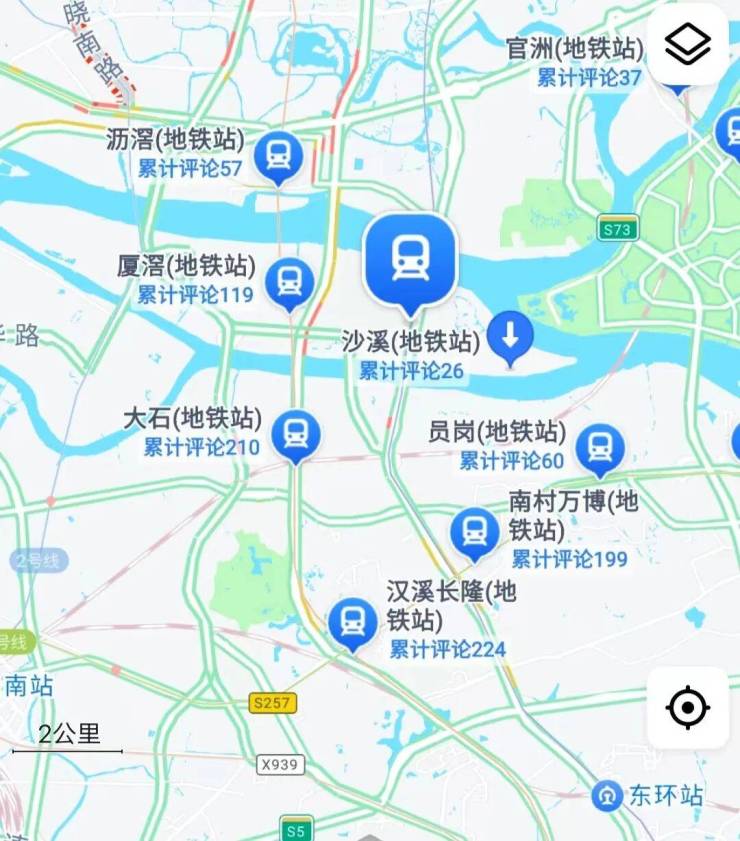Select the 大石 subway station marker
The image size is (740, 841).
coord(296,435)
